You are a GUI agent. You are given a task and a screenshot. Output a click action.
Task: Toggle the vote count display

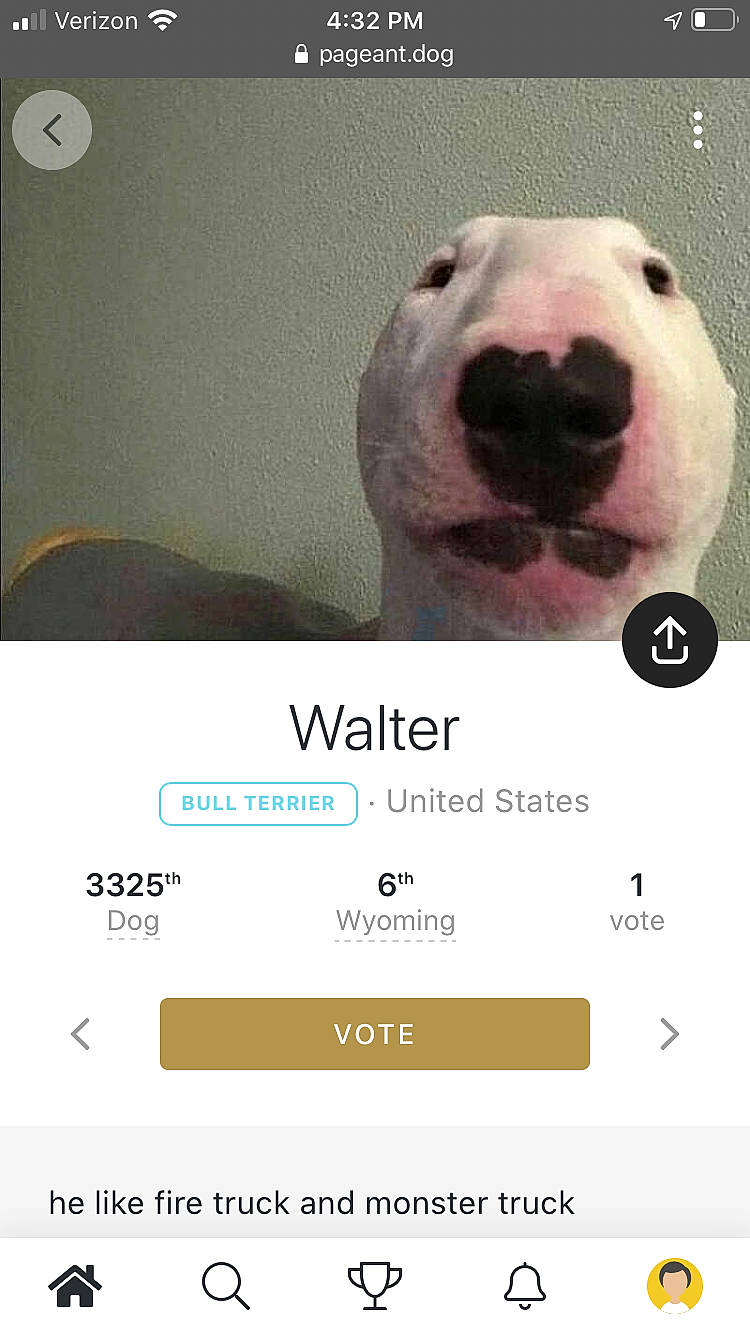[637, 900]
